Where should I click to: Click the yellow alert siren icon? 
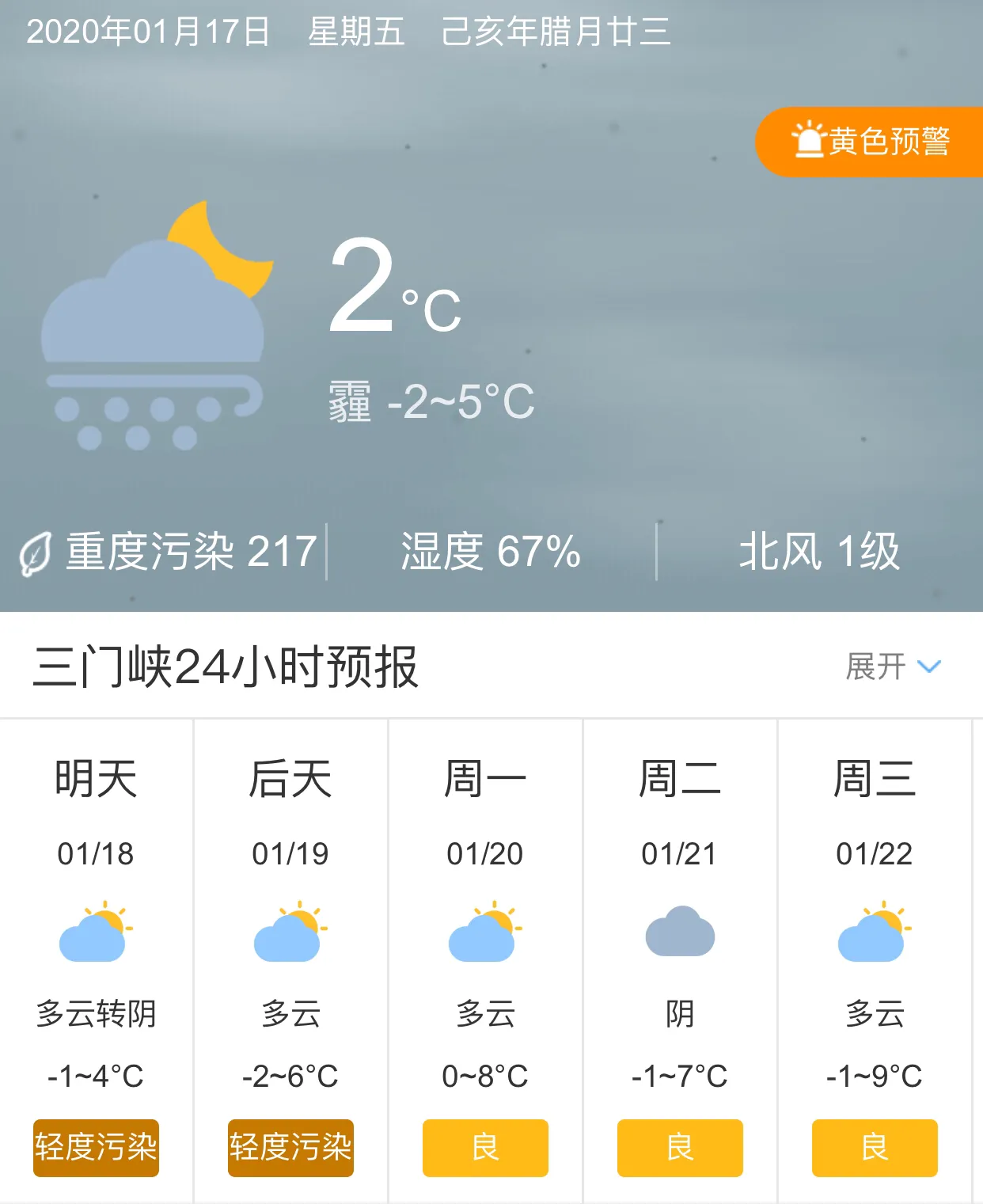coord(807,141)
